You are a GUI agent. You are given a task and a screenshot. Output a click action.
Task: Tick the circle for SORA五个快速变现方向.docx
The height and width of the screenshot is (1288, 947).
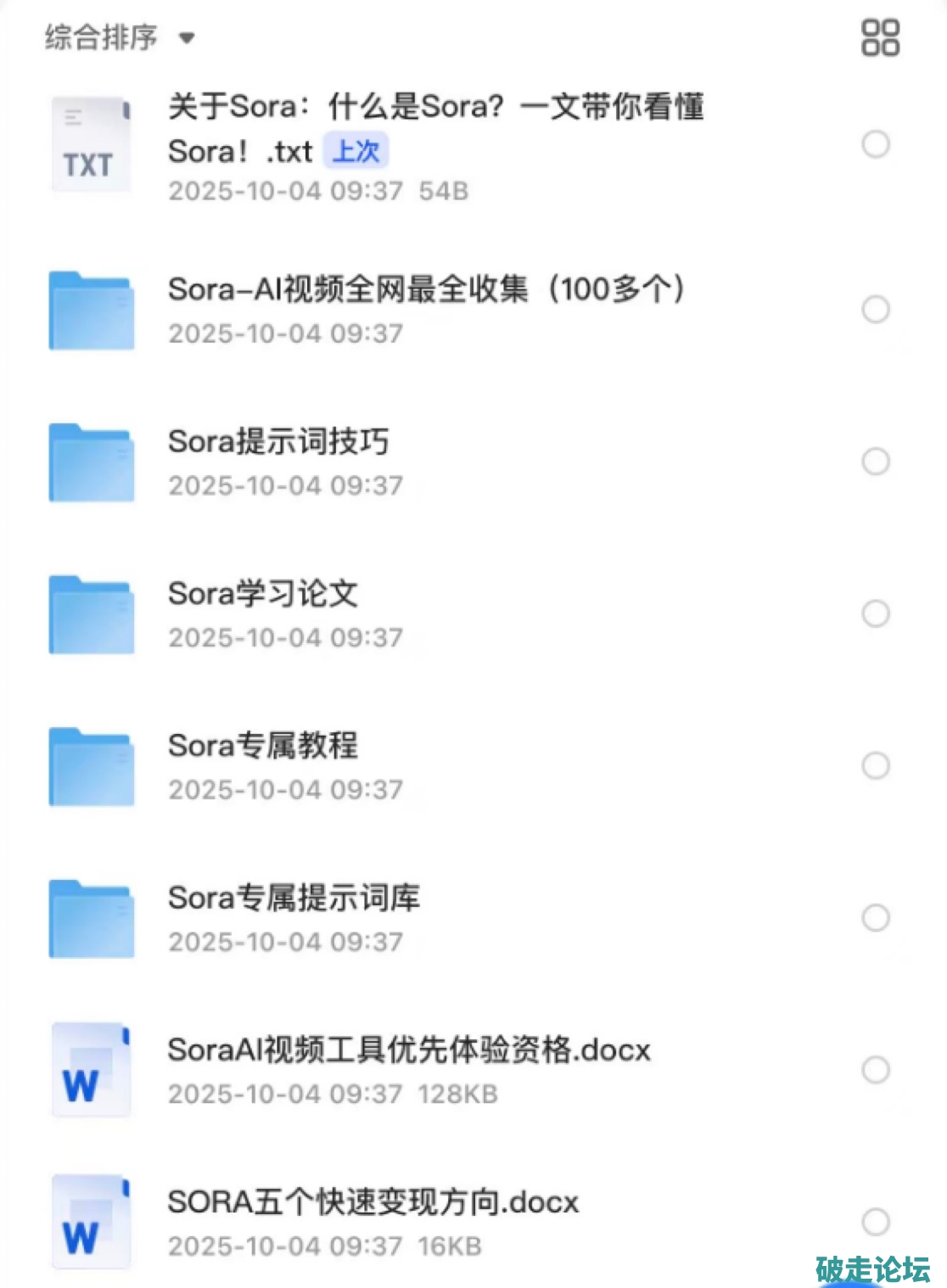[x=876, y=1222]
